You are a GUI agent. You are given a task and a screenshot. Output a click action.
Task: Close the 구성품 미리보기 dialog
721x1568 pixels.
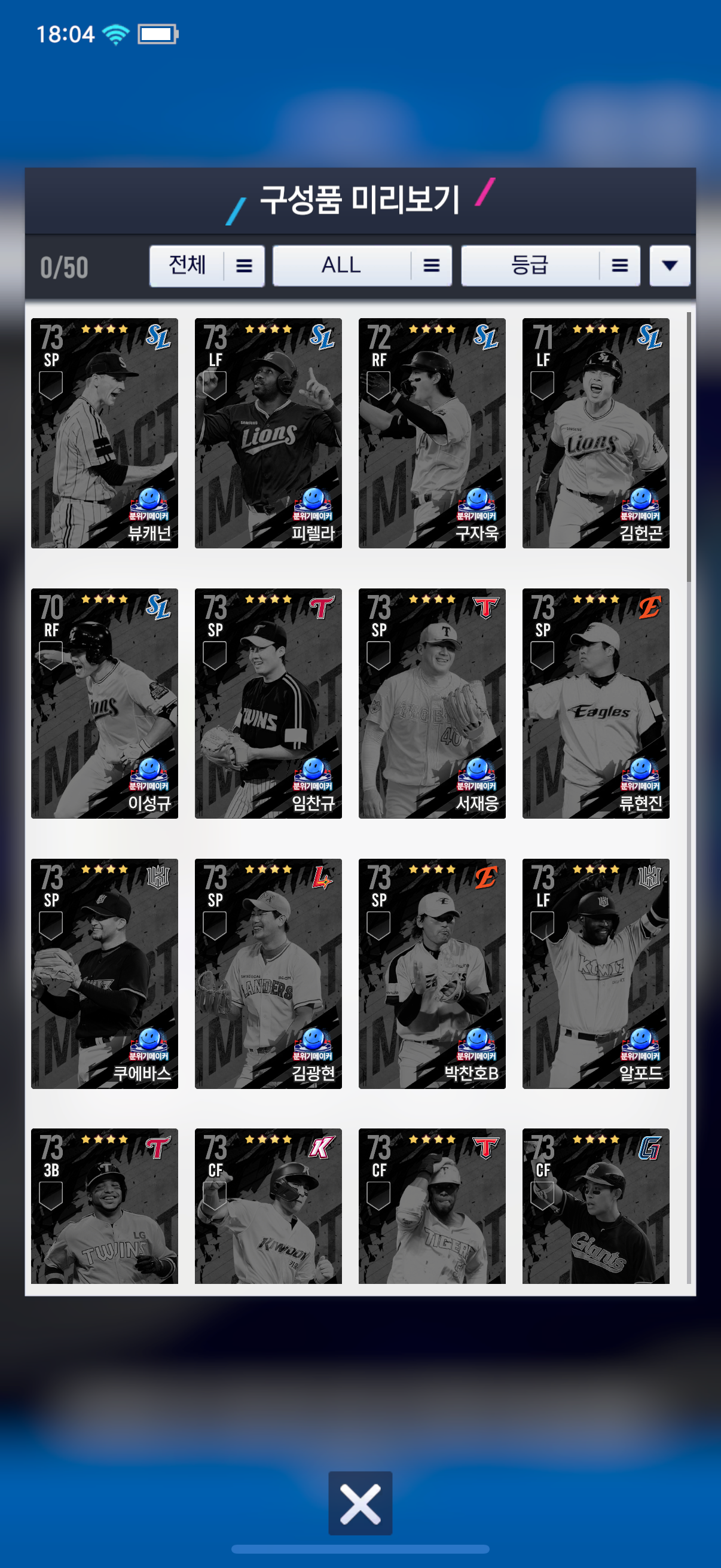[360, 1503]
